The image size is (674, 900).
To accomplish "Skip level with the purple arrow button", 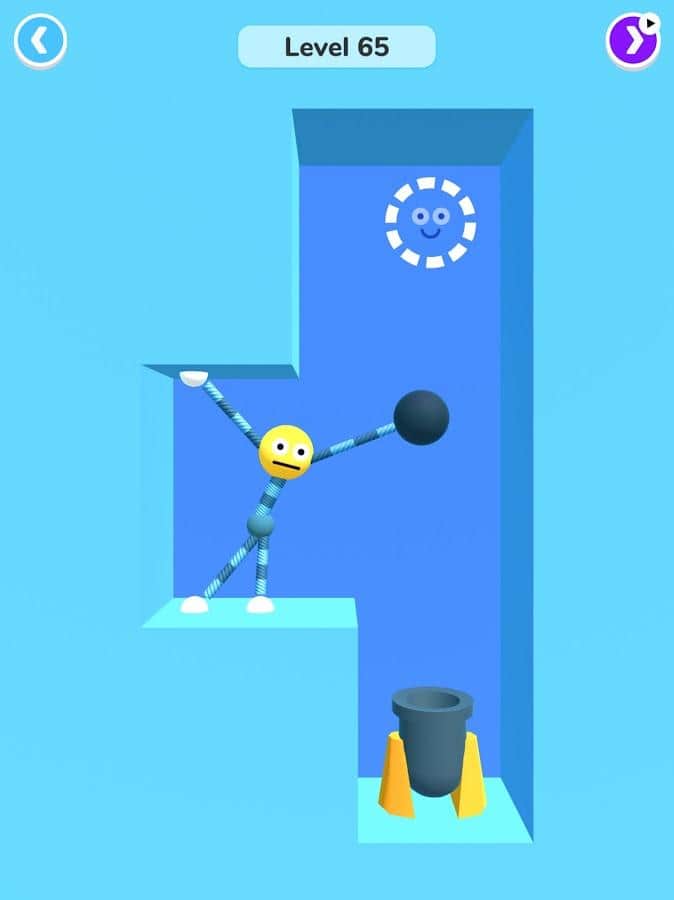I will tap(632, 42).
